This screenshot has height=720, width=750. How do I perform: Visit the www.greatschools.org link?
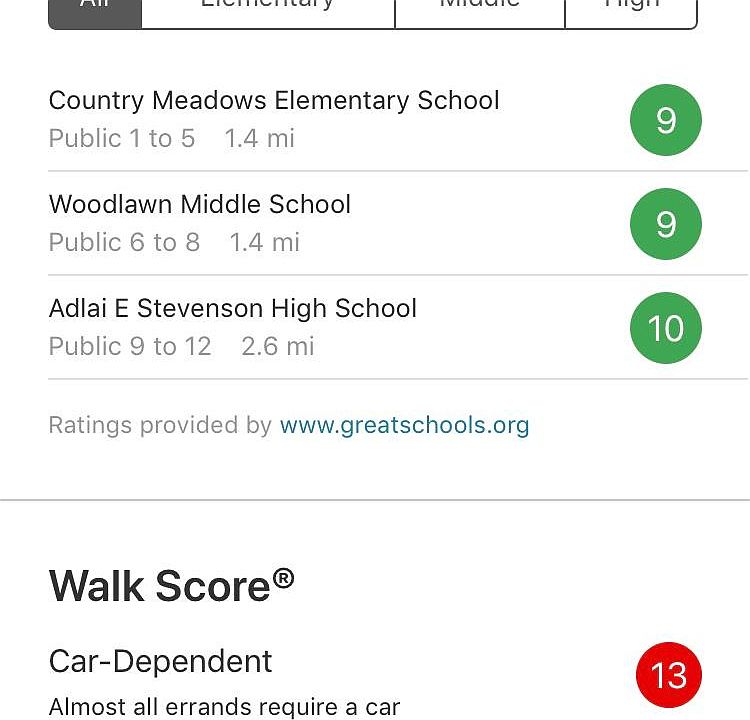pyautogui.click(x=404, y=425)
